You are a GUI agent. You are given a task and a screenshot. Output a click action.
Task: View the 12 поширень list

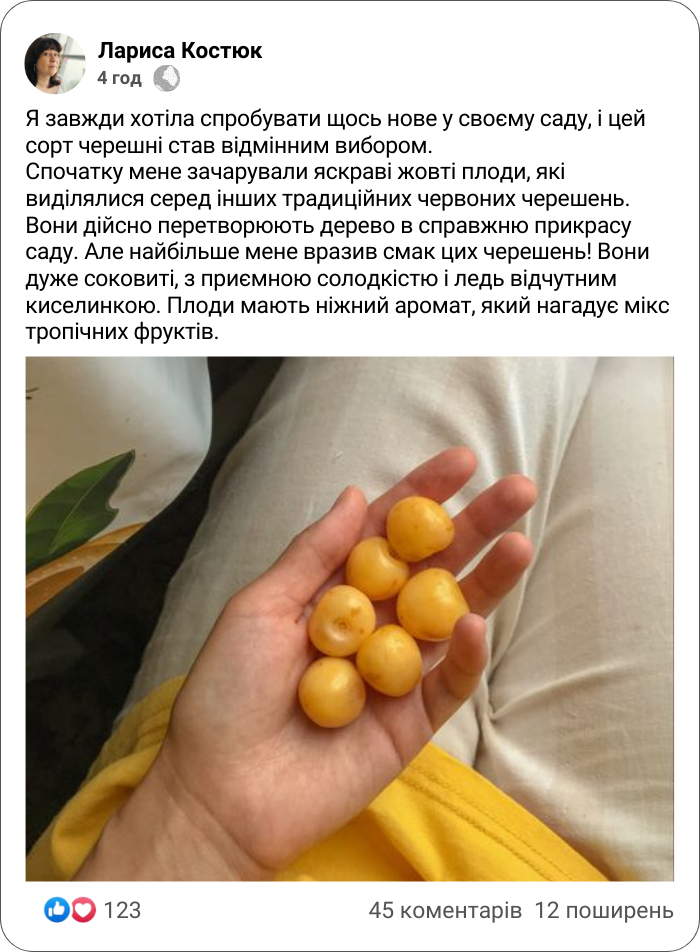pyautogui.click(x=604, y=910)
